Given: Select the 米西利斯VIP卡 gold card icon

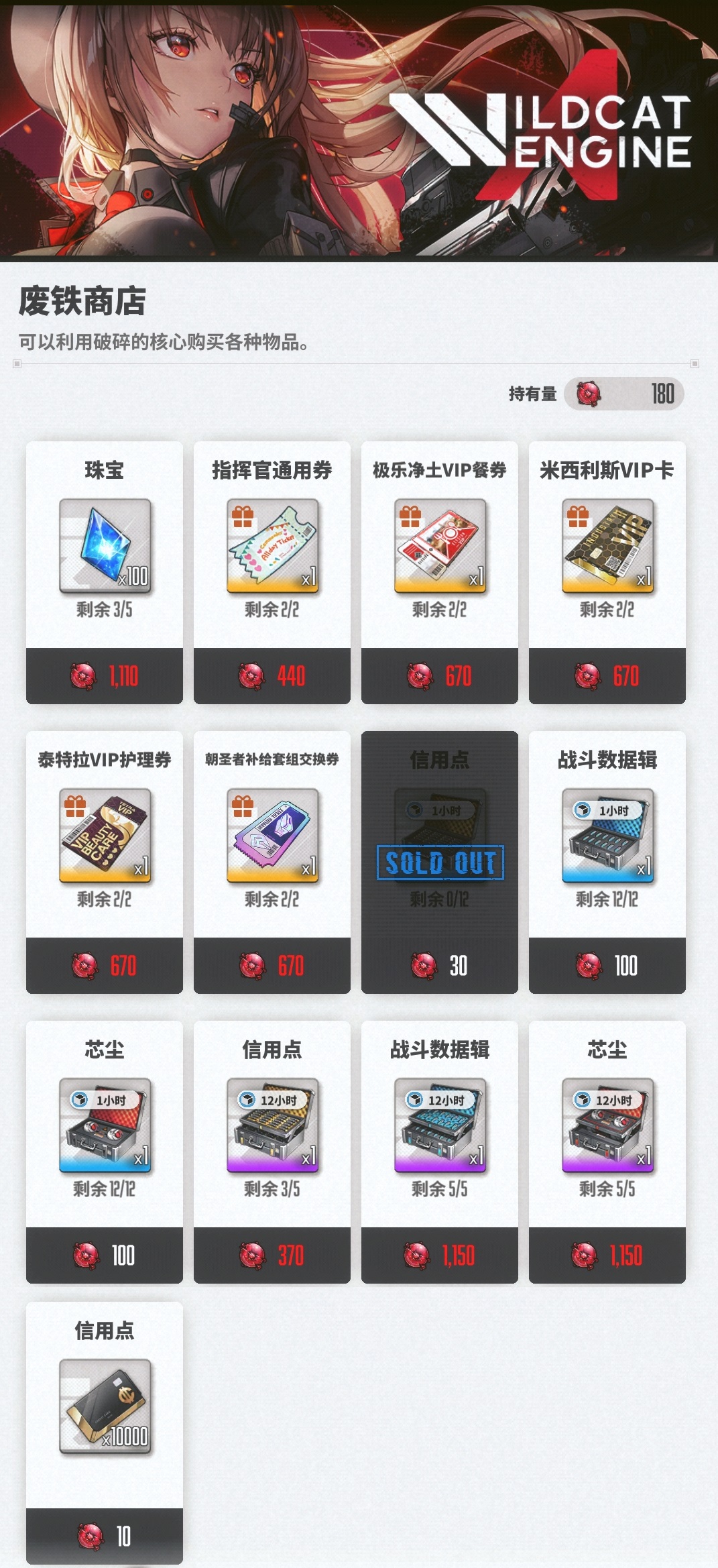Looking at the screenshot, I should (607, 546).
